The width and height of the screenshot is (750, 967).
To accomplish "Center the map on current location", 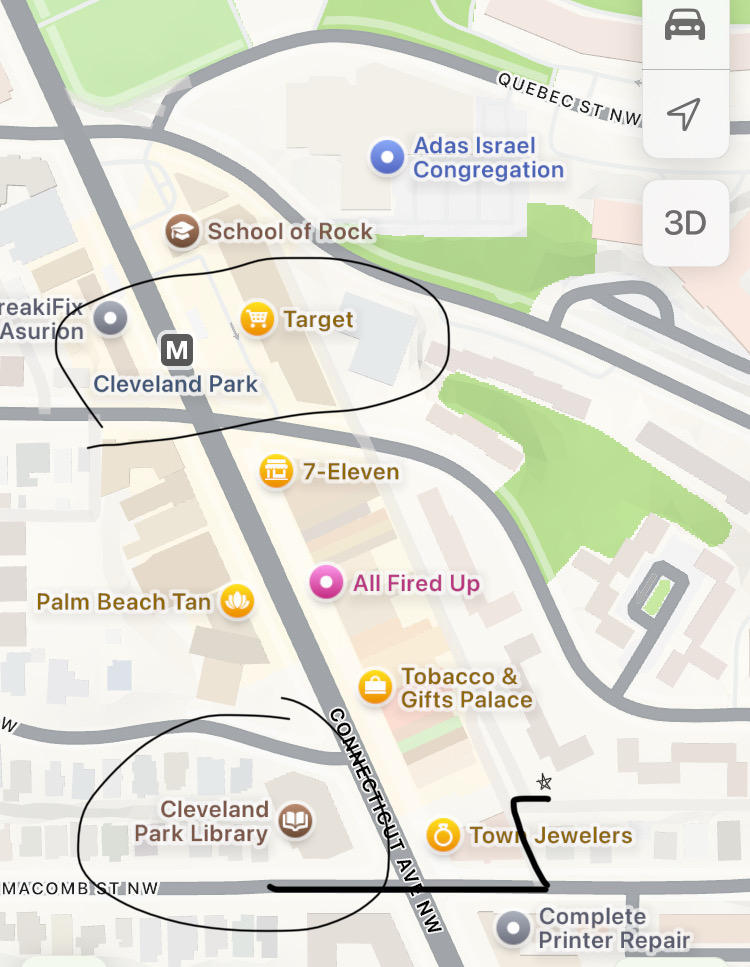I will (685, 115).
